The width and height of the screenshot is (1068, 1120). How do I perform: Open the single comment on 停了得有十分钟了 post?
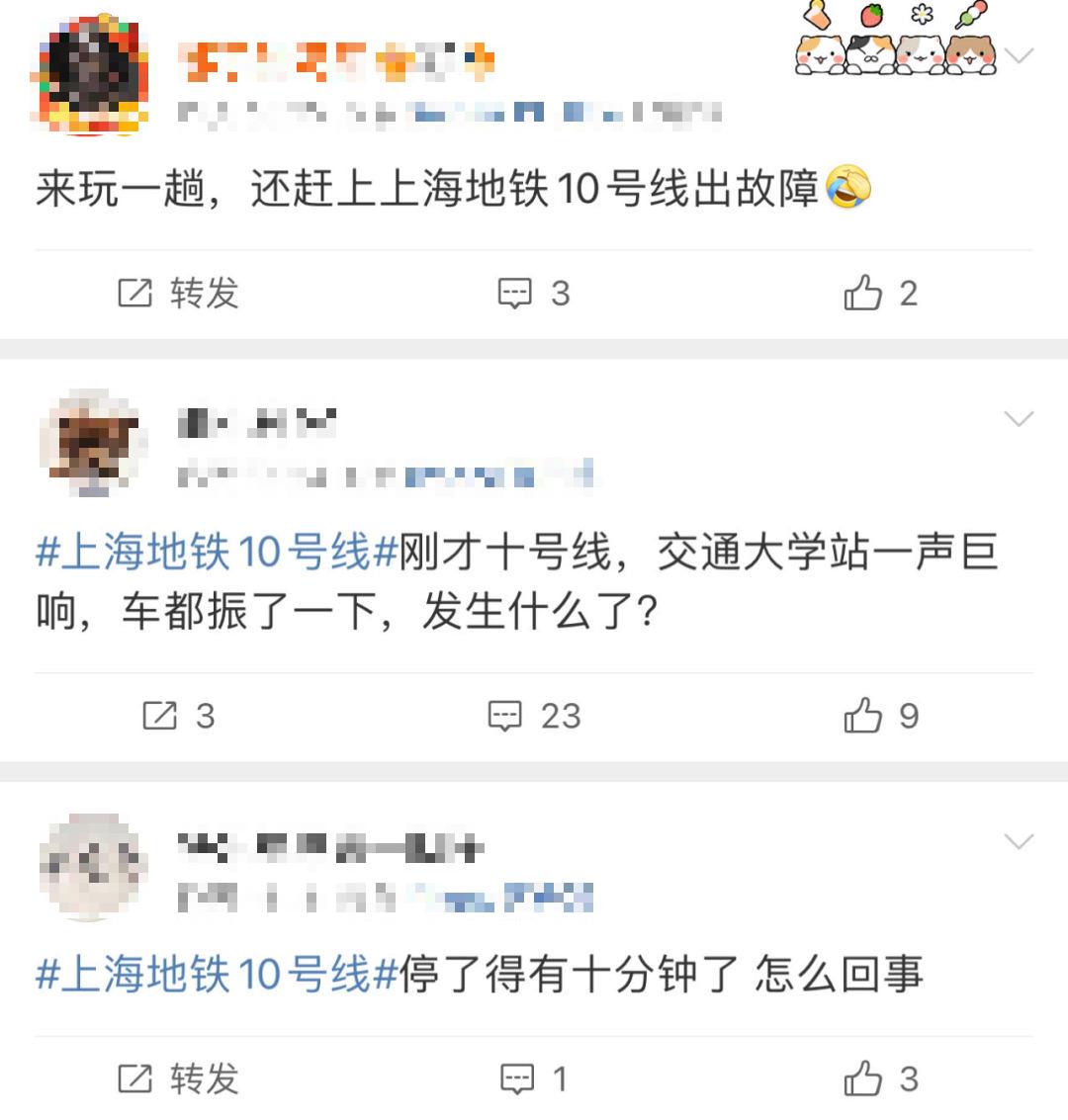pyautogui.click(x=533, y=1078)
